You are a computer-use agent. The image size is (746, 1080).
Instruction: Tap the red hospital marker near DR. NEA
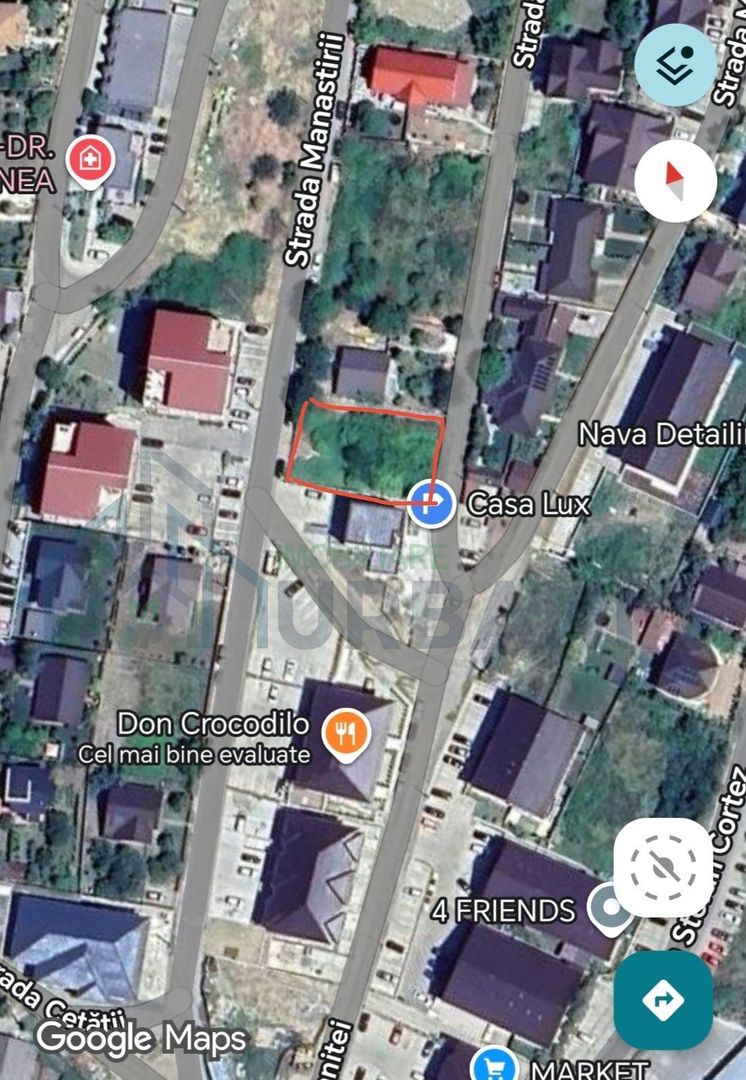90,158
